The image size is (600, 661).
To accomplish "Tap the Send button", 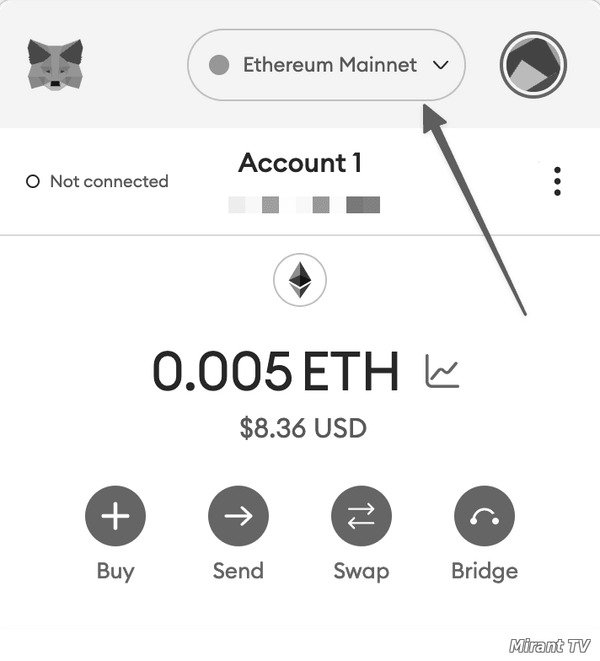I will tap(238, 517).
